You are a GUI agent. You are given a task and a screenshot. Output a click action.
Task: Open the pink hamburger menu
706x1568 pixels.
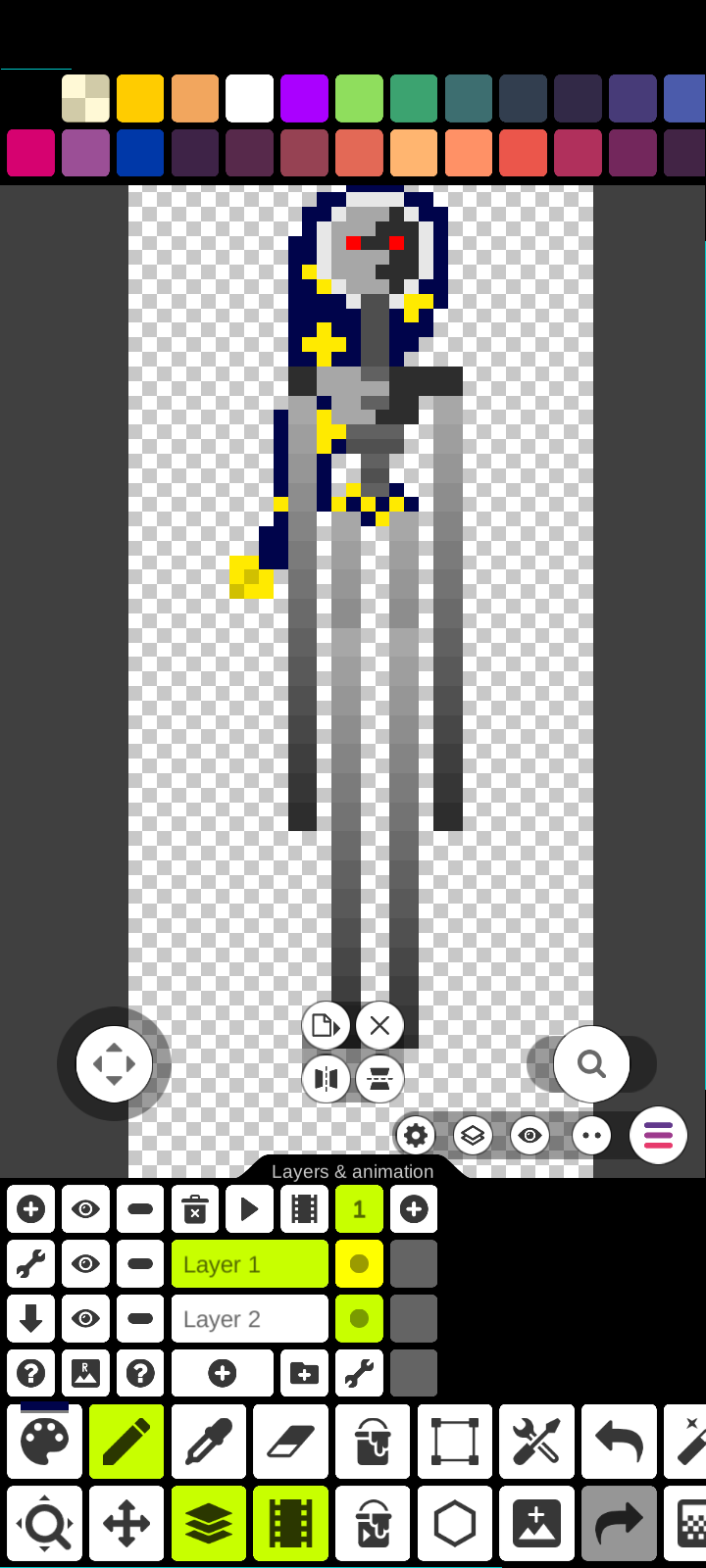pyautogui.click(x=658, y=1136)
